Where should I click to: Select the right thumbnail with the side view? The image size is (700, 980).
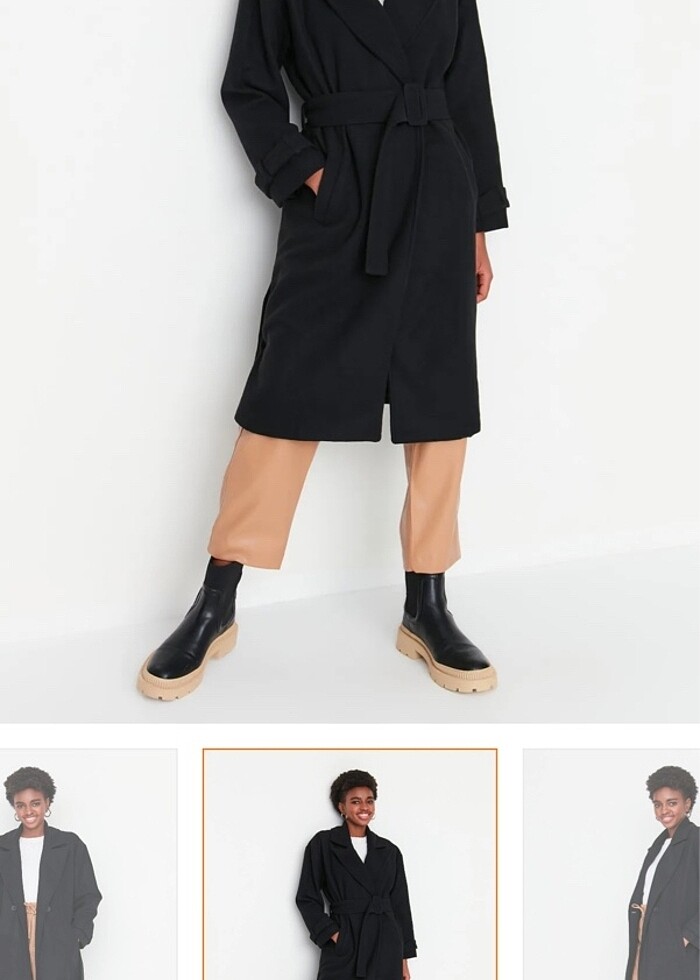pyautogui.click(x=612, y=865)
